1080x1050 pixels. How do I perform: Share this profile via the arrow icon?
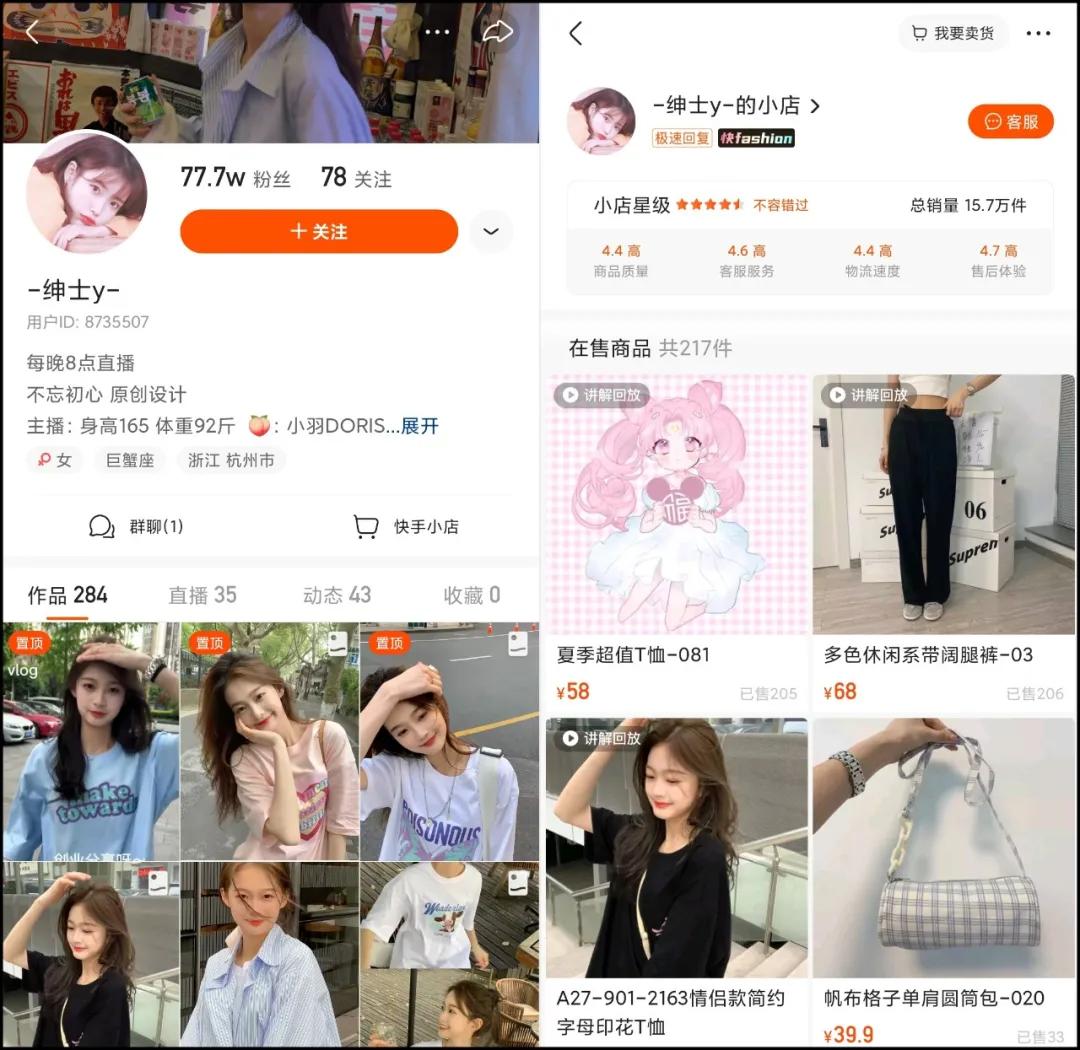coord(497,32)
